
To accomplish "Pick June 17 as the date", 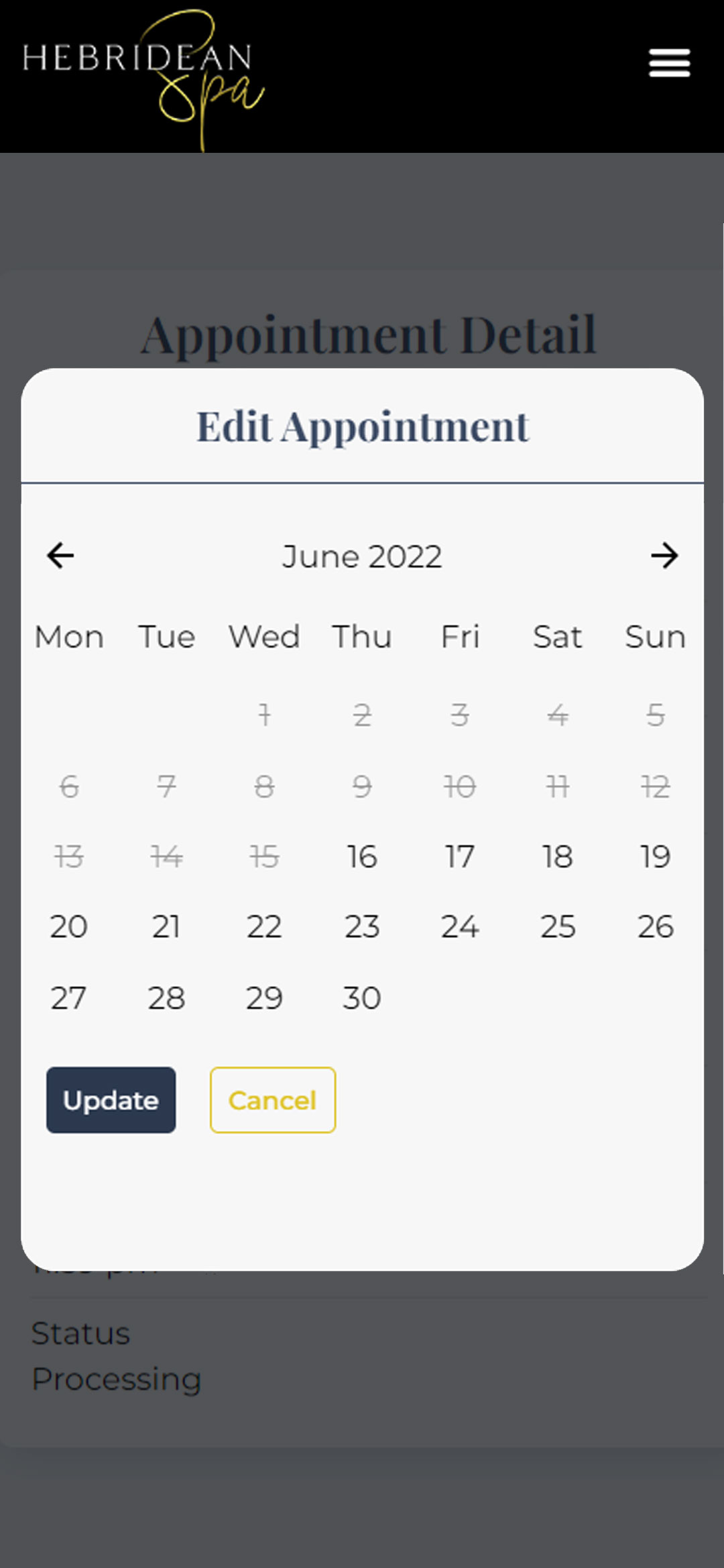I will [460, 857].
